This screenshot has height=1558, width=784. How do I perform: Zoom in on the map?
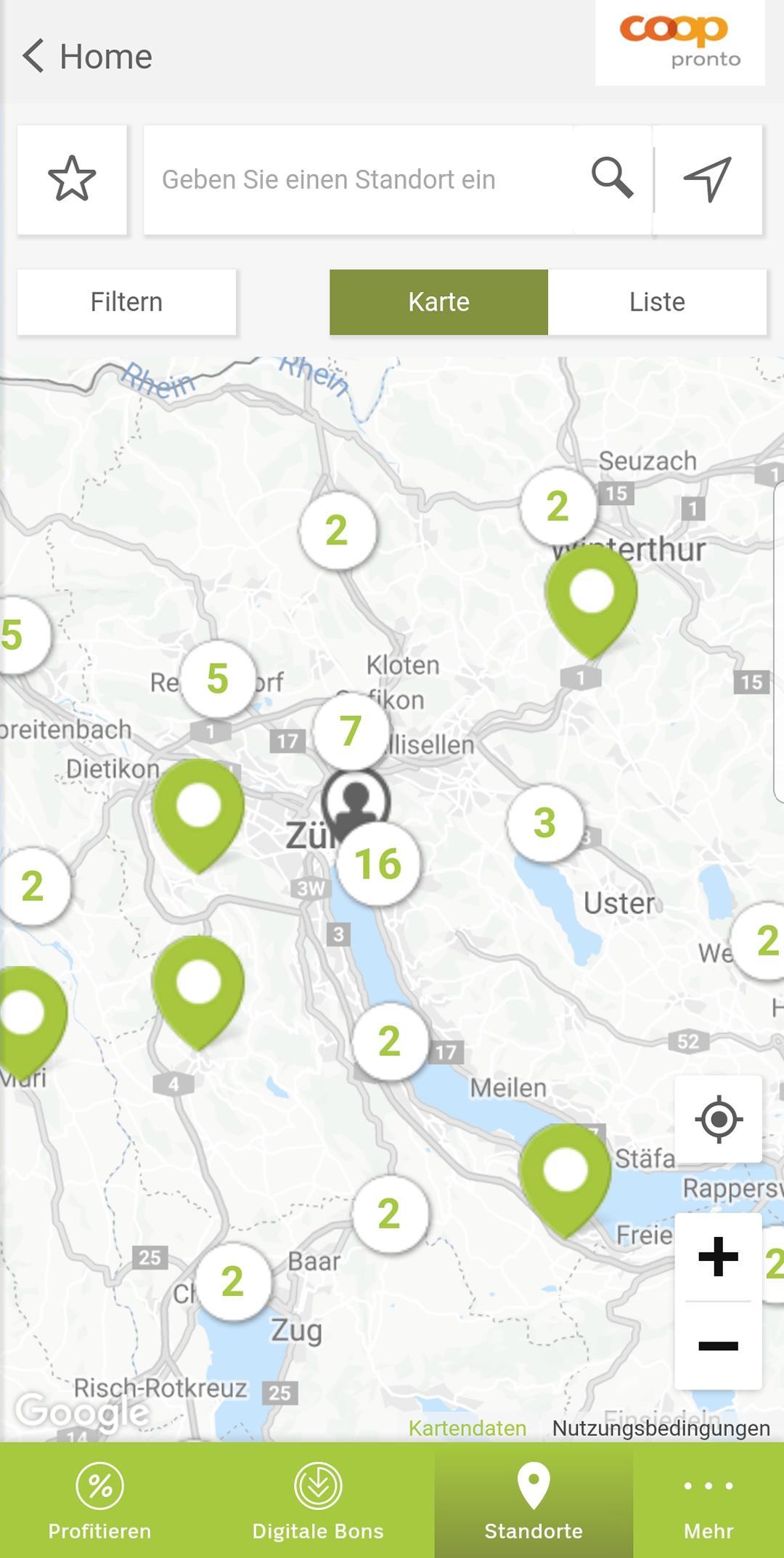pos(718,1257)
